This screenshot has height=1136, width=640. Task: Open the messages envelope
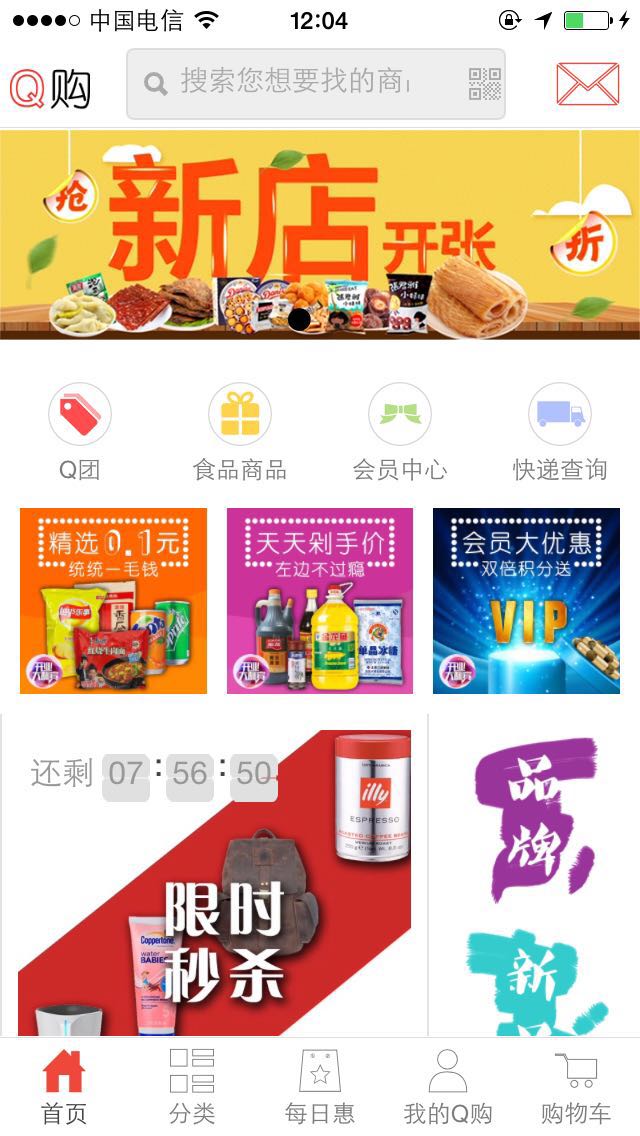coord(587,84)
